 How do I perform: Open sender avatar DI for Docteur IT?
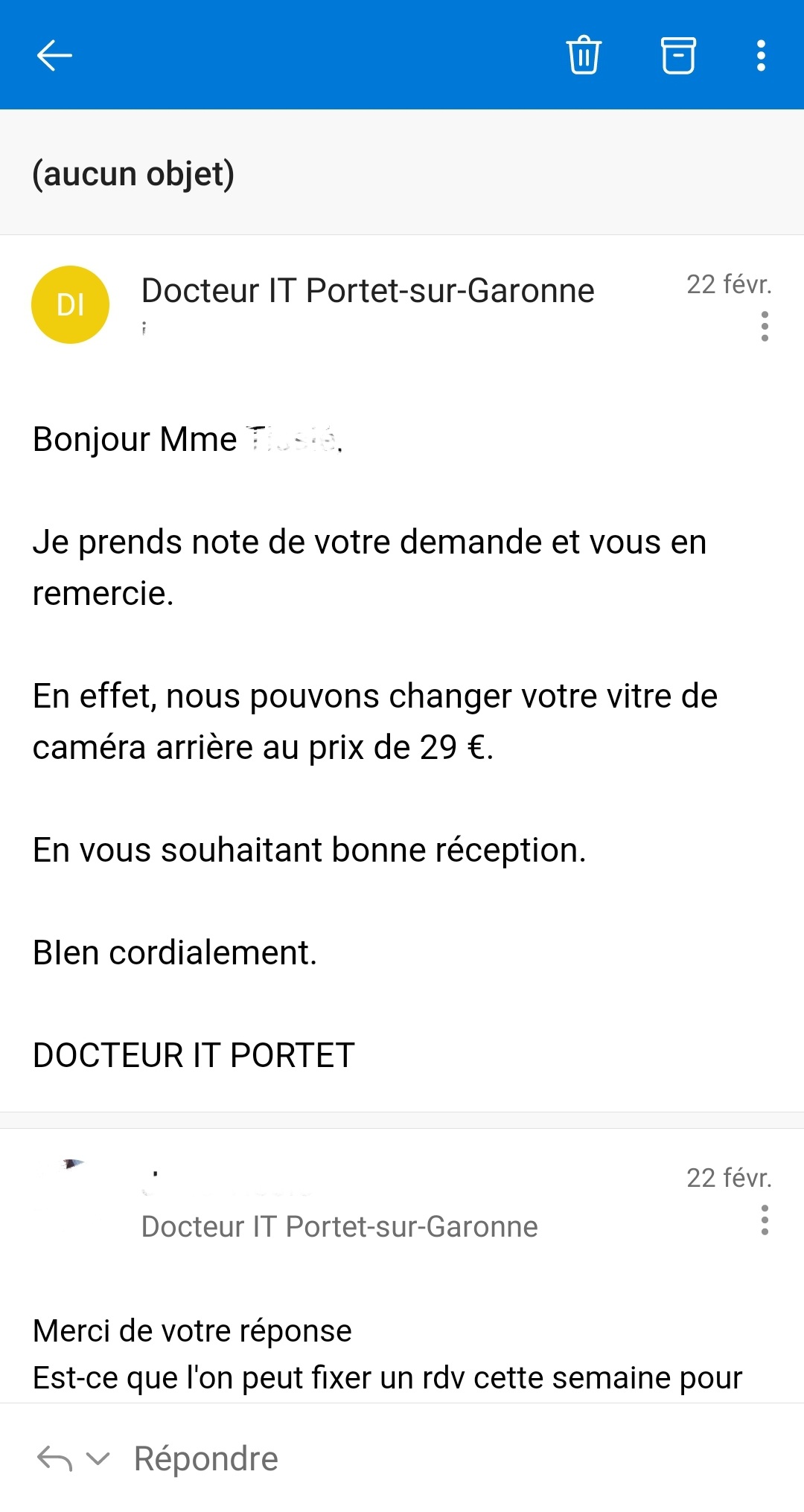(70, 304)
